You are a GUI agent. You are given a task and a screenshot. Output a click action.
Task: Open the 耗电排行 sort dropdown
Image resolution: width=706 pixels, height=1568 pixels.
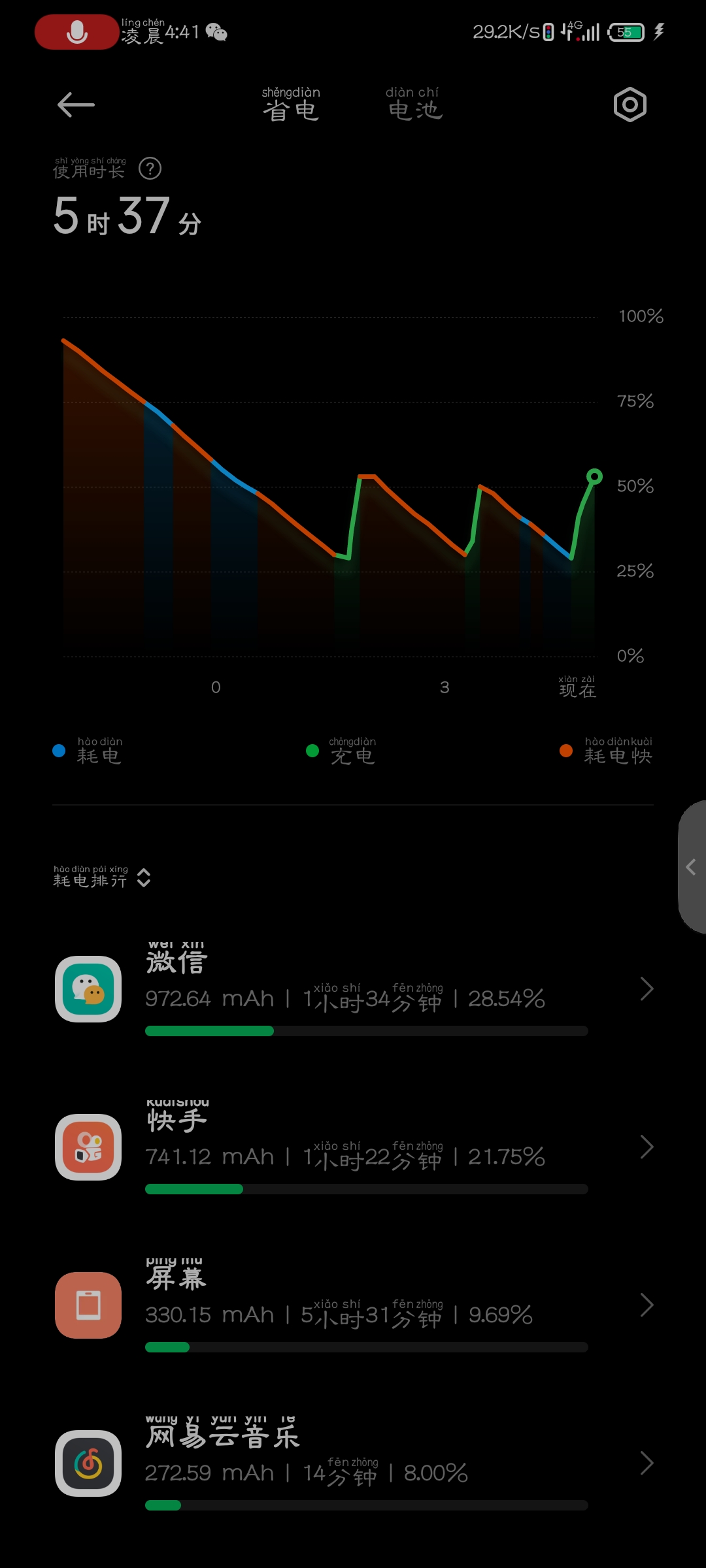click(102, 877)
